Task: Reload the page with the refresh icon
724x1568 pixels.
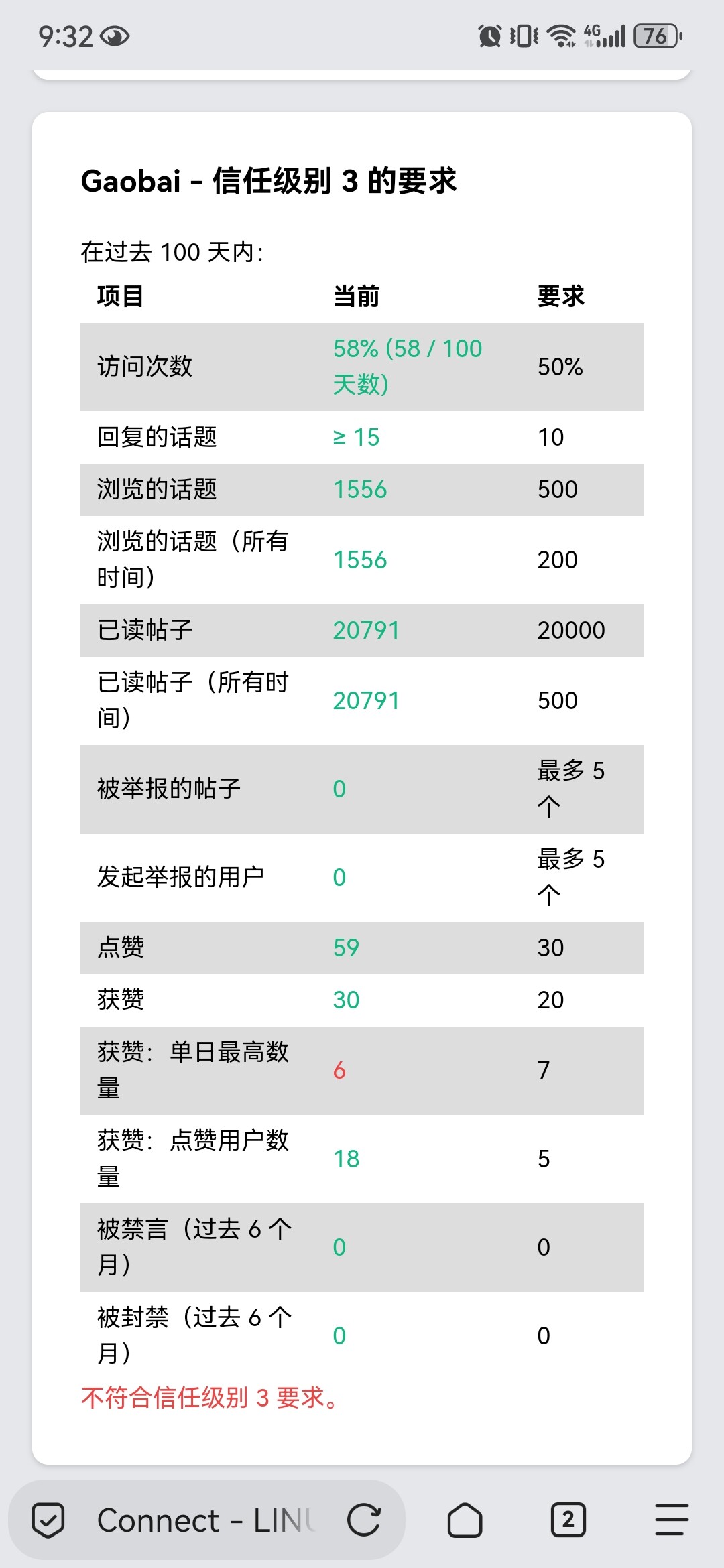Action: pyautogui.click(x=364, y=1520)
